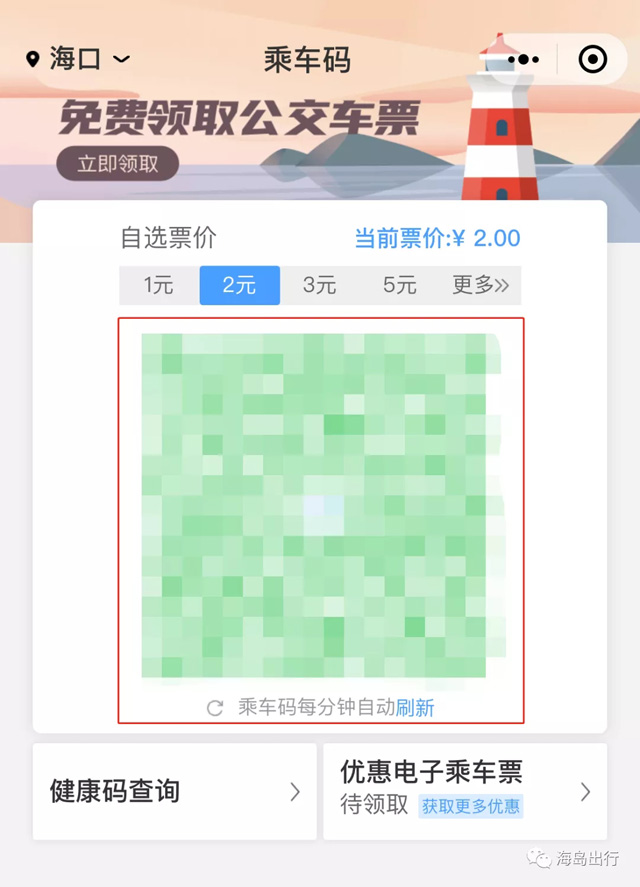The height and width of the screenshot is (887, 640).
Task: Open the 优惠电子乘车票 card
Action: point(465,791)
